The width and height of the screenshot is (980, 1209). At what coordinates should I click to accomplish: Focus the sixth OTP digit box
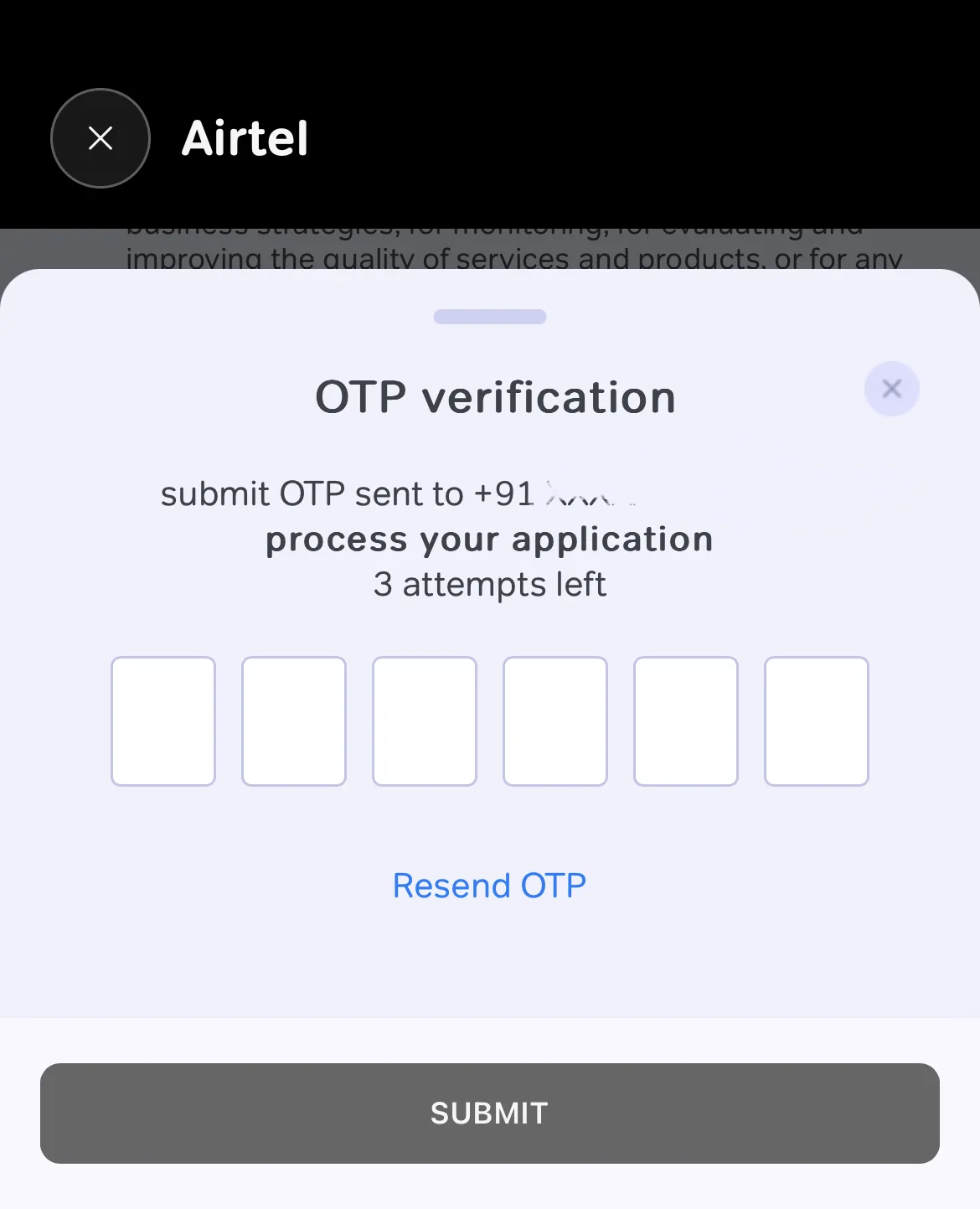click(x=817, y=721)
